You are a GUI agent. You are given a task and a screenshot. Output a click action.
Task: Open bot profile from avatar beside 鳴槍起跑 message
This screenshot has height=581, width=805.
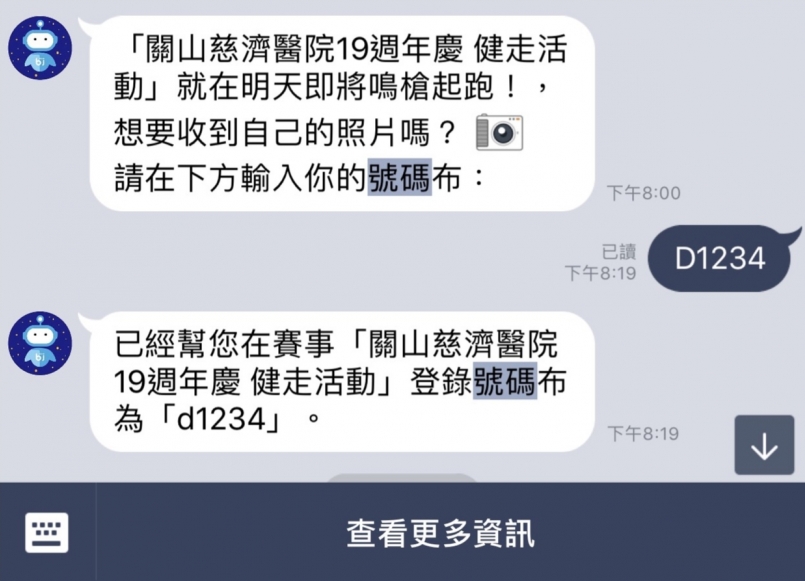[40, 48]
